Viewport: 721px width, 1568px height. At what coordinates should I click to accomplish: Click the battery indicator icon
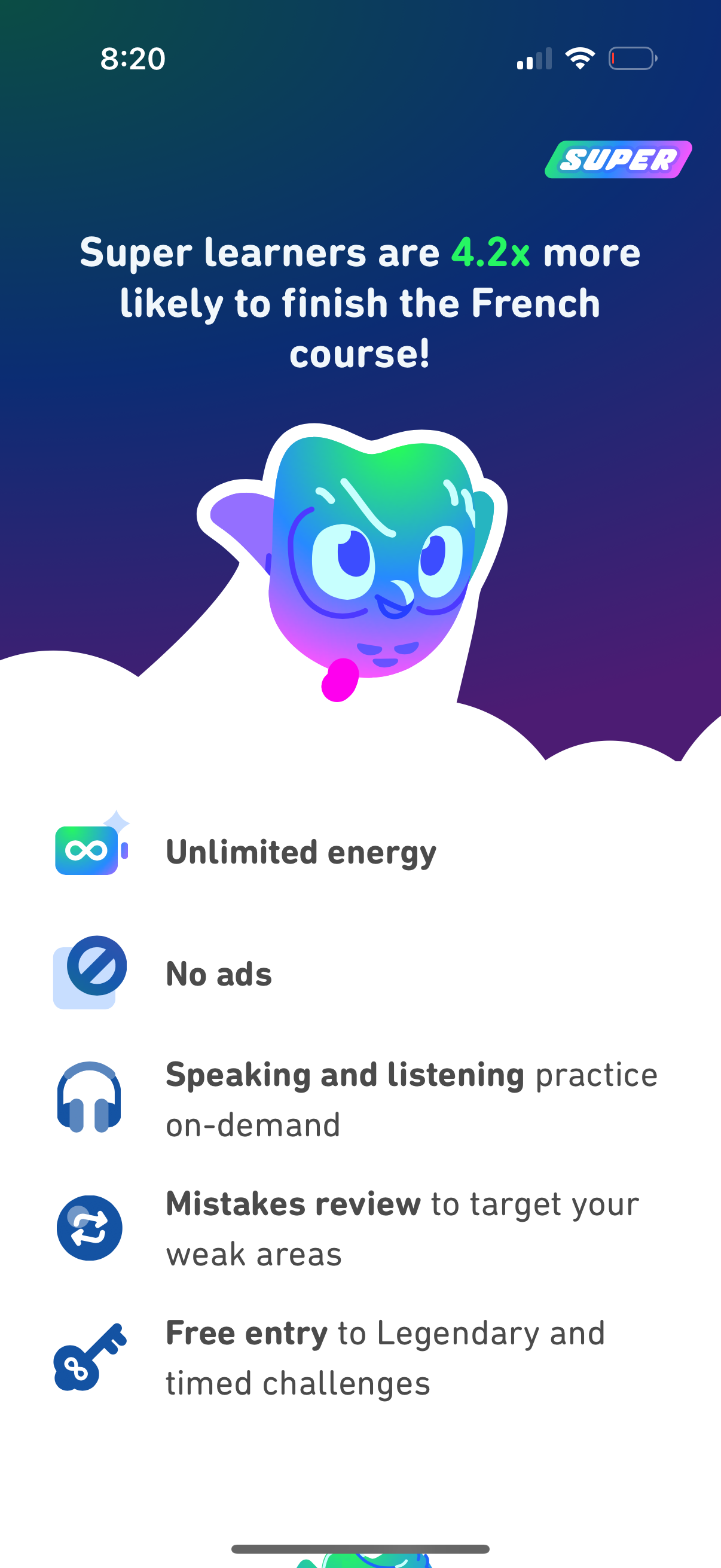tap(633, 59)
